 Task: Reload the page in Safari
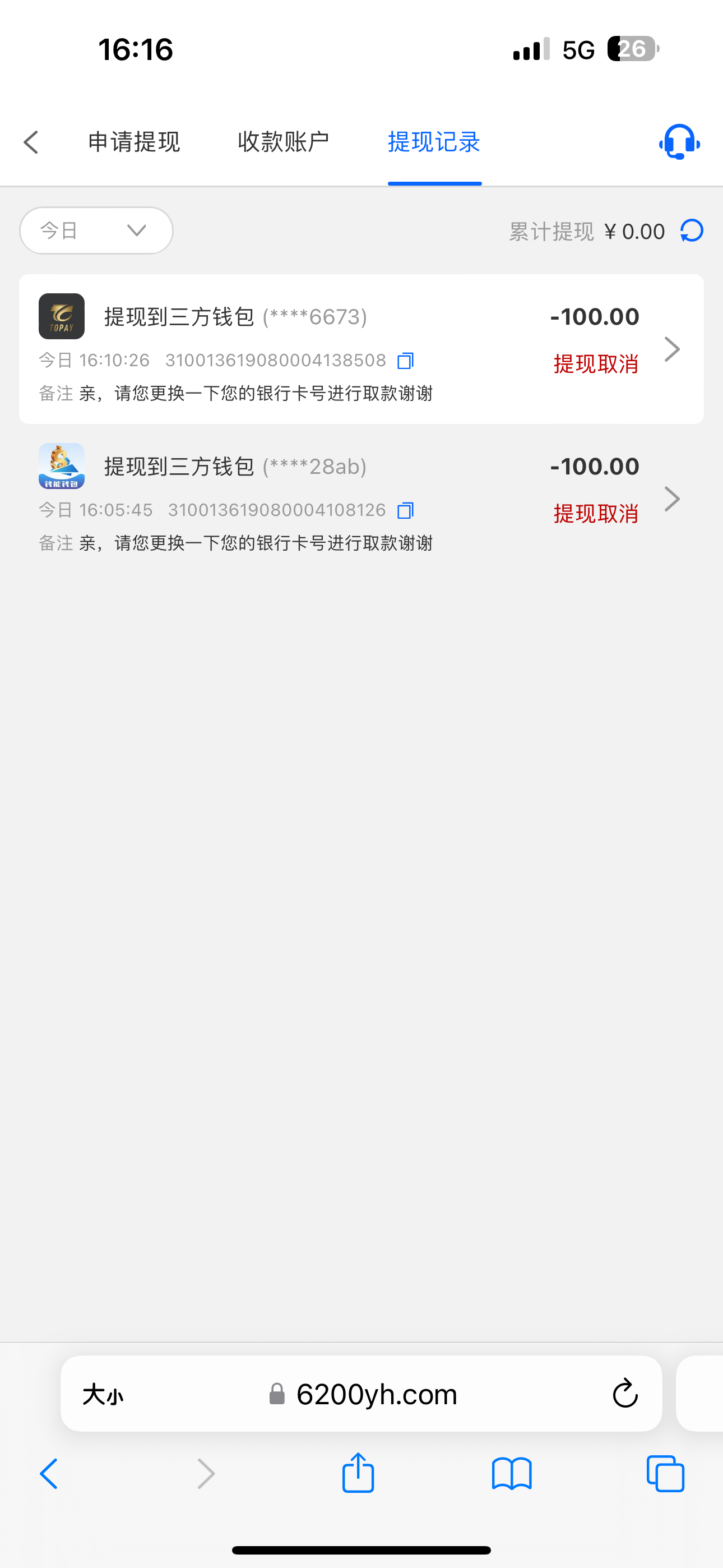pos(625,1394)
